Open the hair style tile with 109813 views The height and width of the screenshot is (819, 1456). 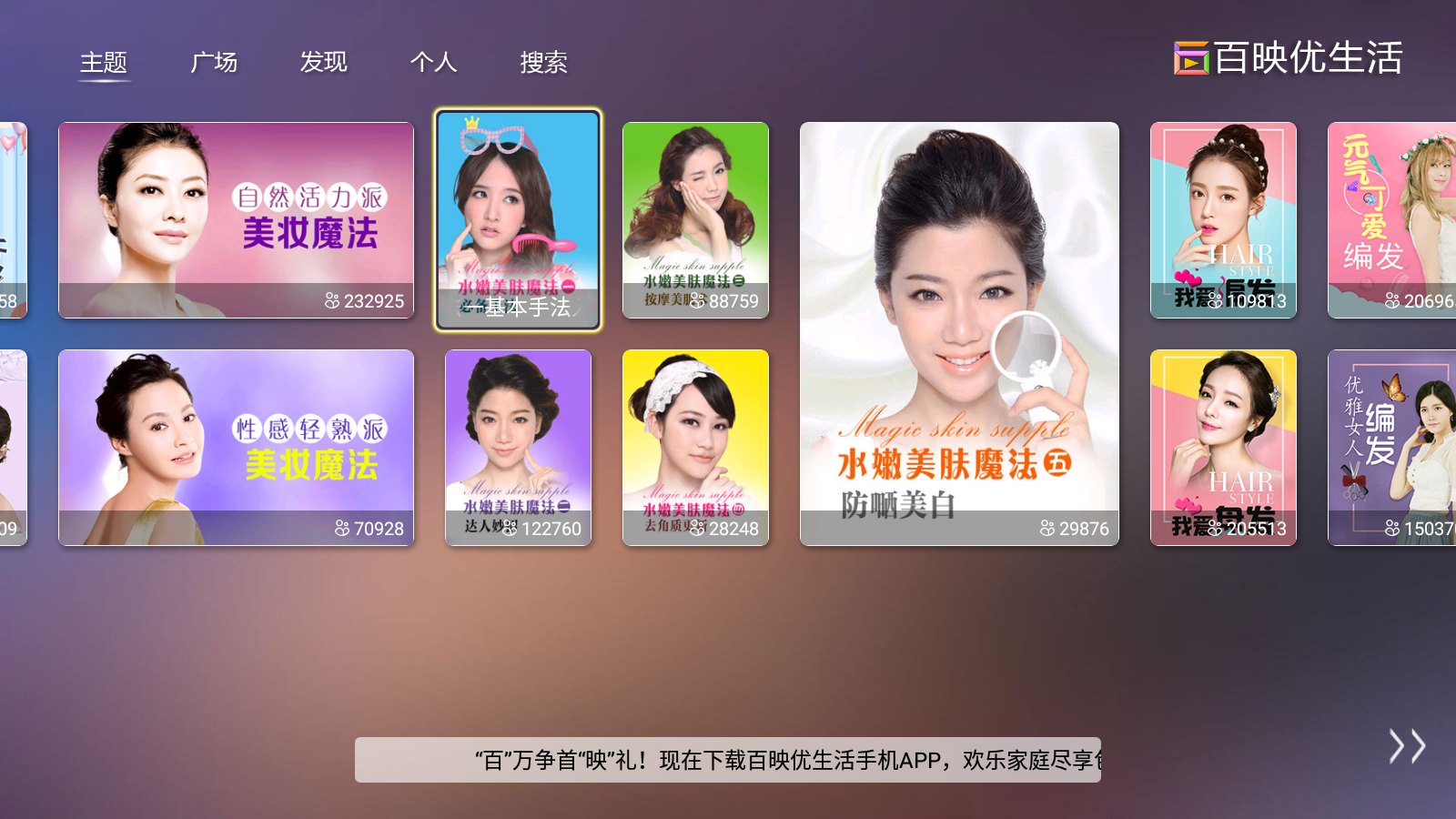click(x=1223, y=220)
